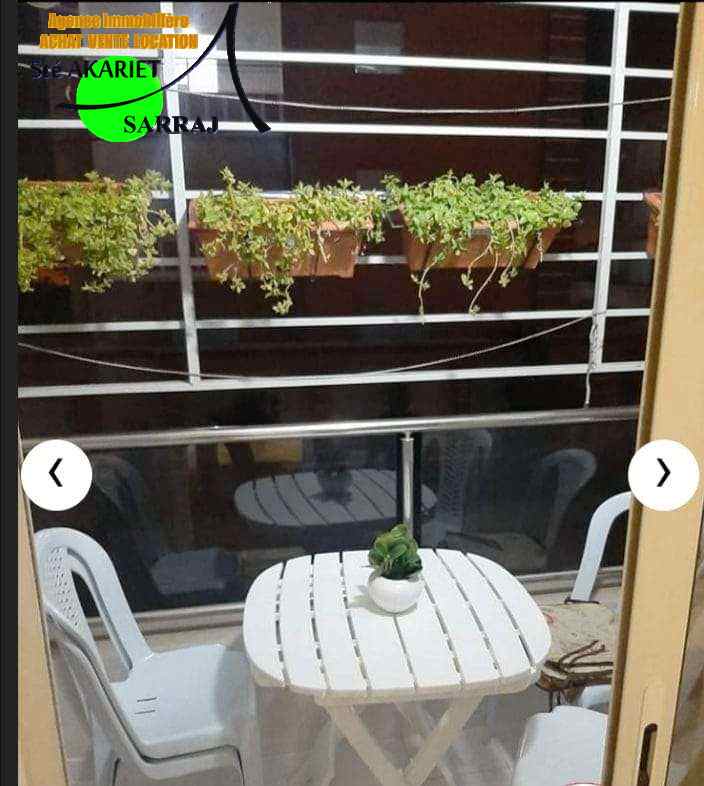Go to the next photo

pos(663,475)
